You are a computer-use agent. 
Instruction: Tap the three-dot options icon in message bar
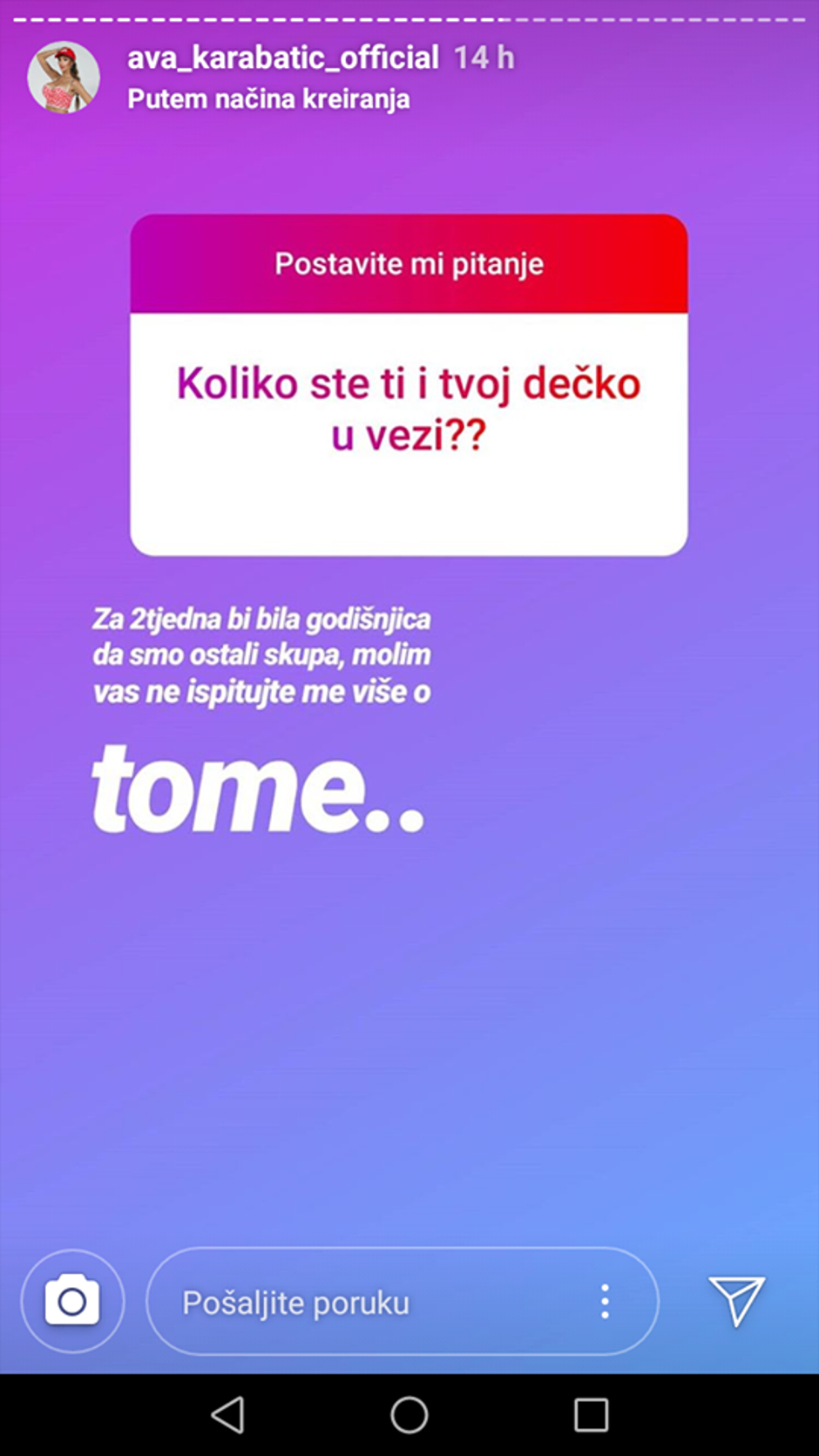[x=604, y=1302]
